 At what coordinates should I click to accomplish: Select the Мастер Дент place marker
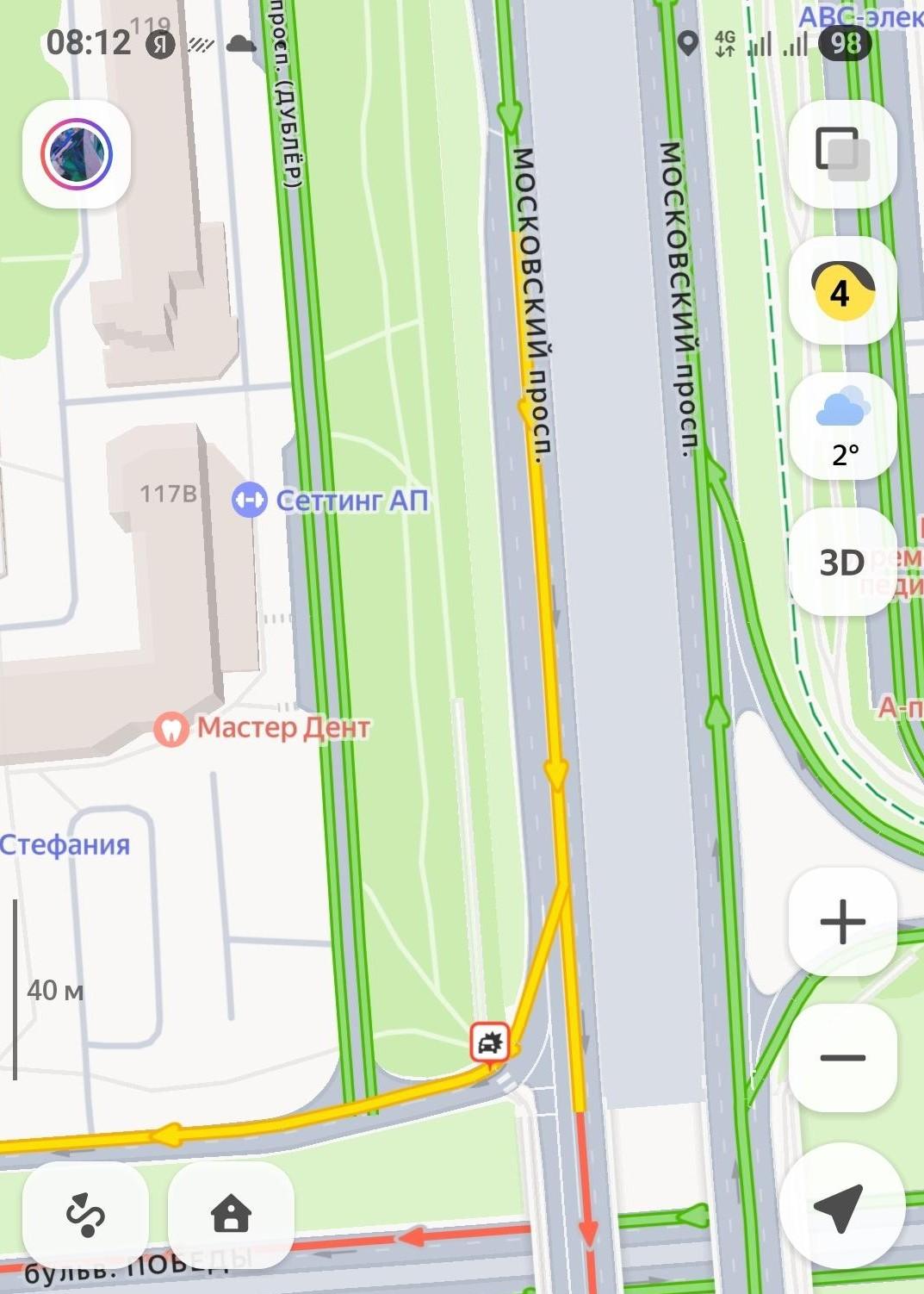point(171,729)
